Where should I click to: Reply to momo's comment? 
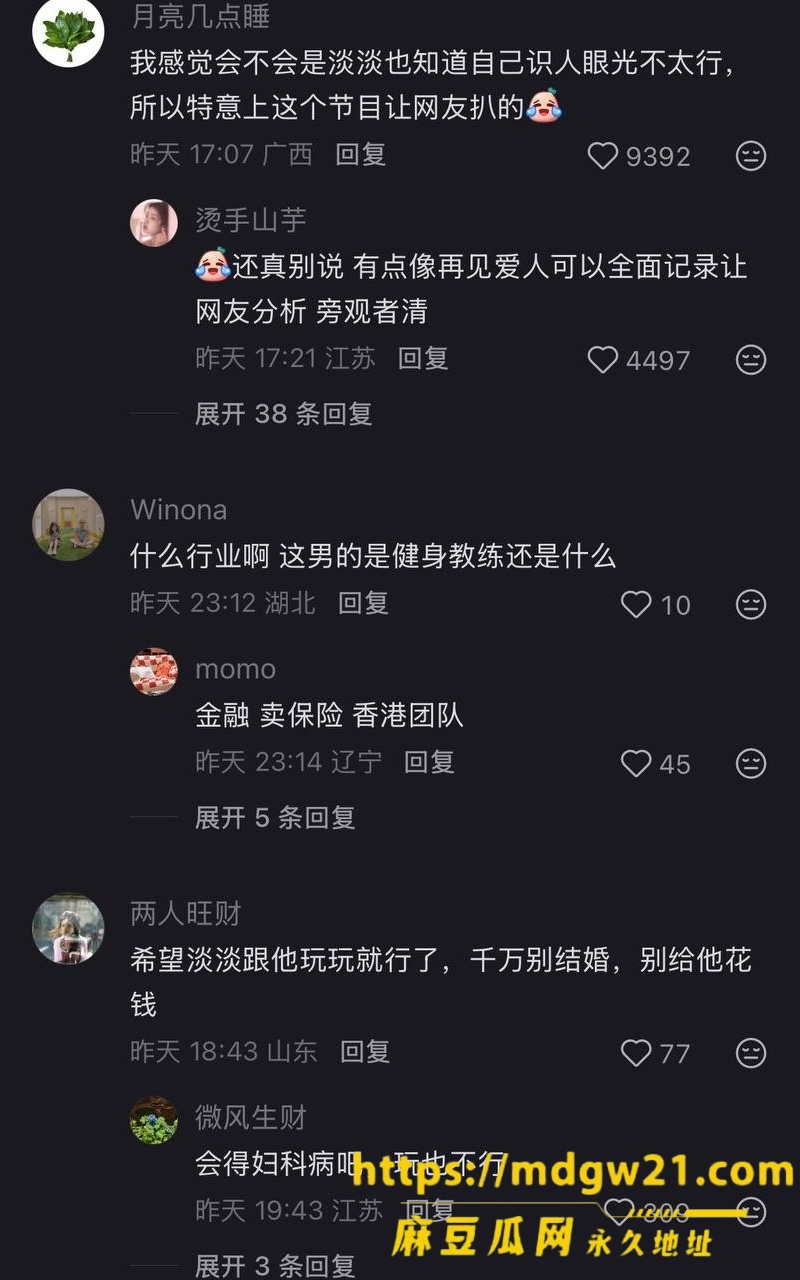(429, 762)
